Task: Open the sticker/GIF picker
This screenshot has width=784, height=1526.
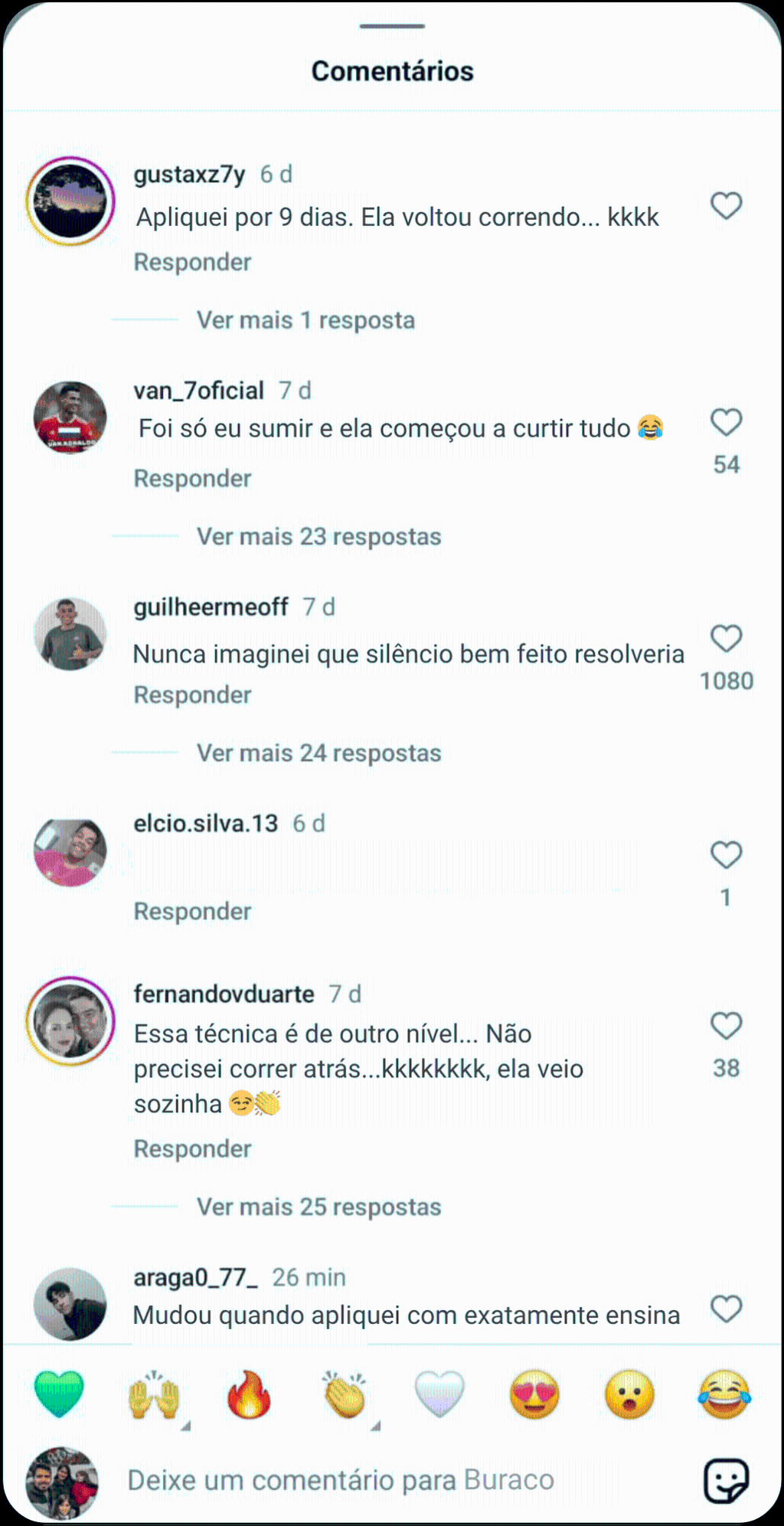Action: [725, 1480]
